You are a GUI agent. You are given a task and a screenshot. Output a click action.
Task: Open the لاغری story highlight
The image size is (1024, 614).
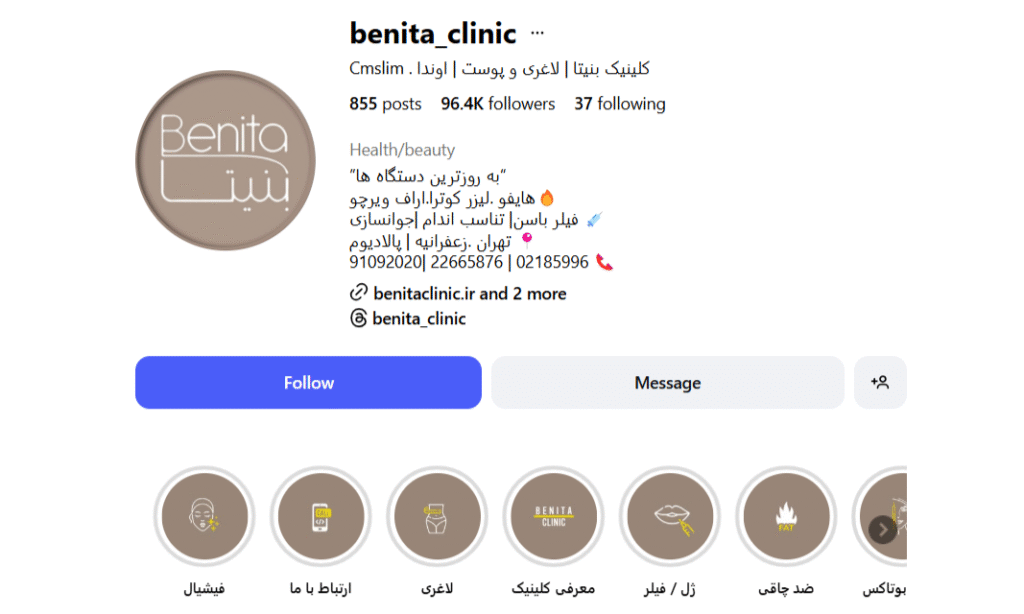437,517
